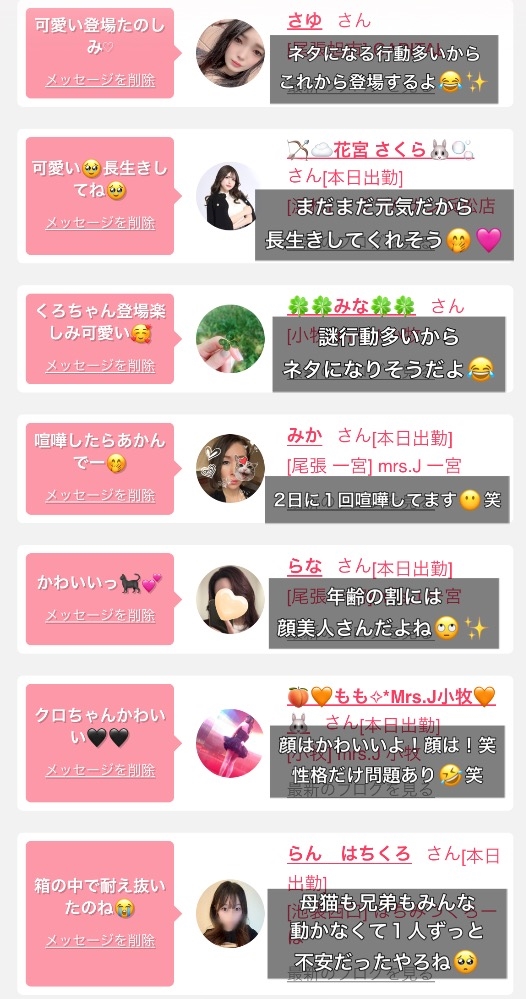Screen dimensions: 526x999
Task: Delete the message 可愛い長生きしてね
Action: (100, 223)
